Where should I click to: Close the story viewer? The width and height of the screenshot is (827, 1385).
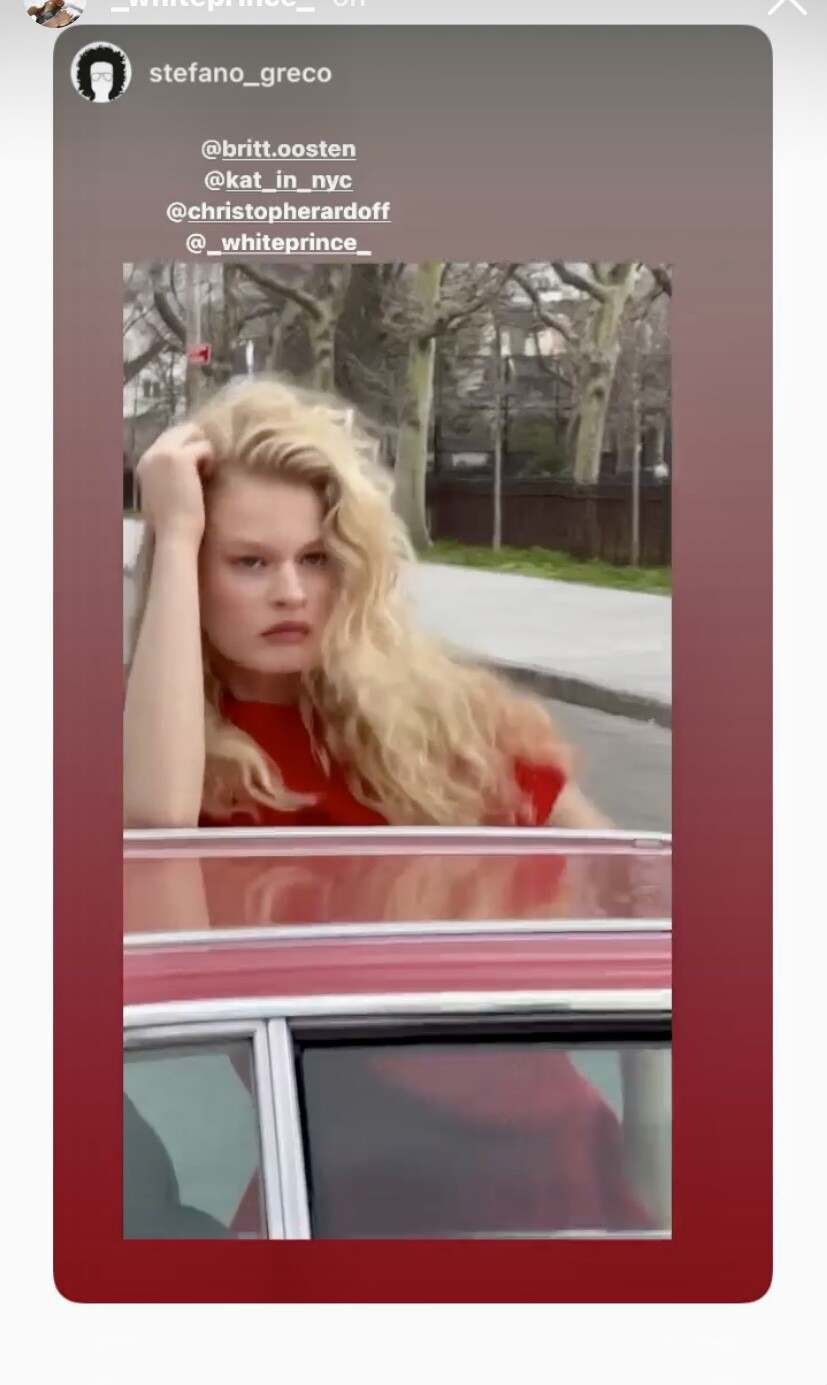click(x=787, y=4)
